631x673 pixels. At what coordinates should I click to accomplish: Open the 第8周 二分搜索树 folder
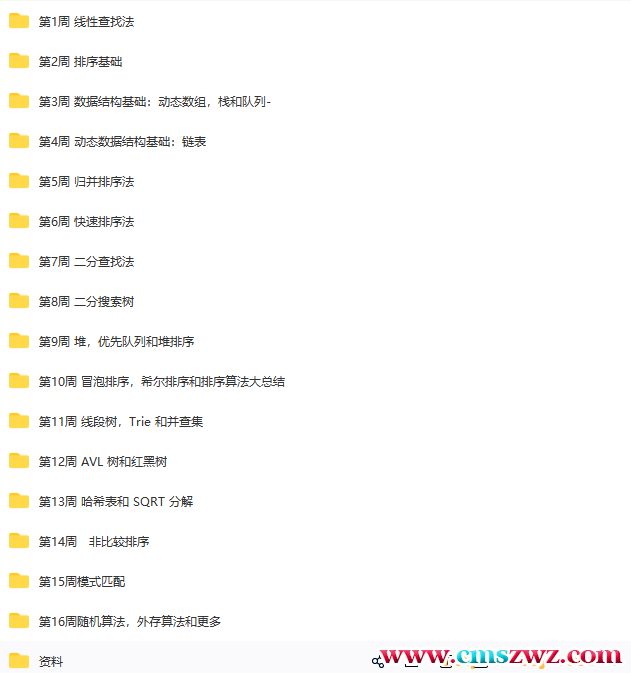coord(86,301)
